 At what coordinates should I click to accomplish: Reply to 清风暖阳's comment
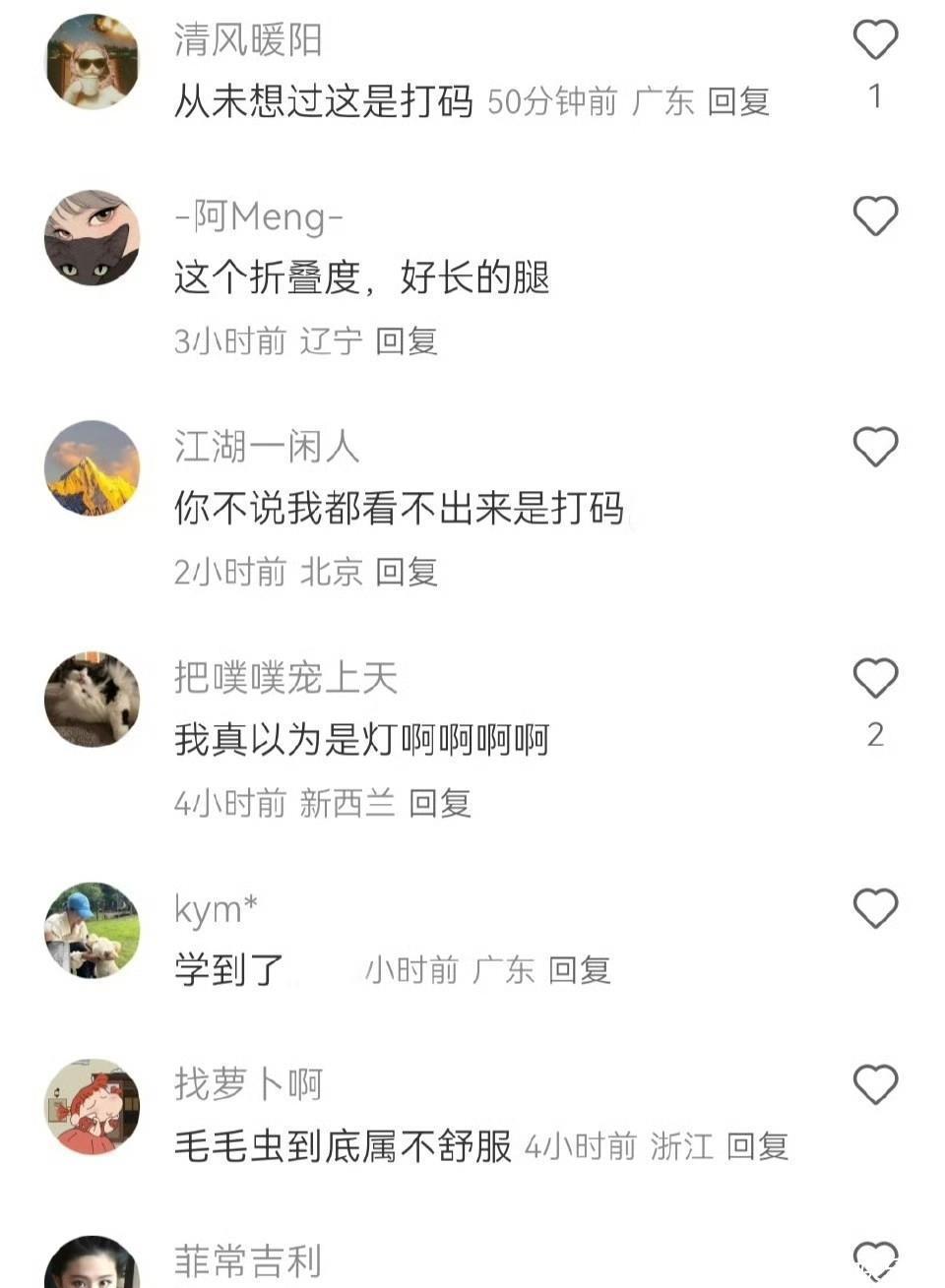(738, 101)
